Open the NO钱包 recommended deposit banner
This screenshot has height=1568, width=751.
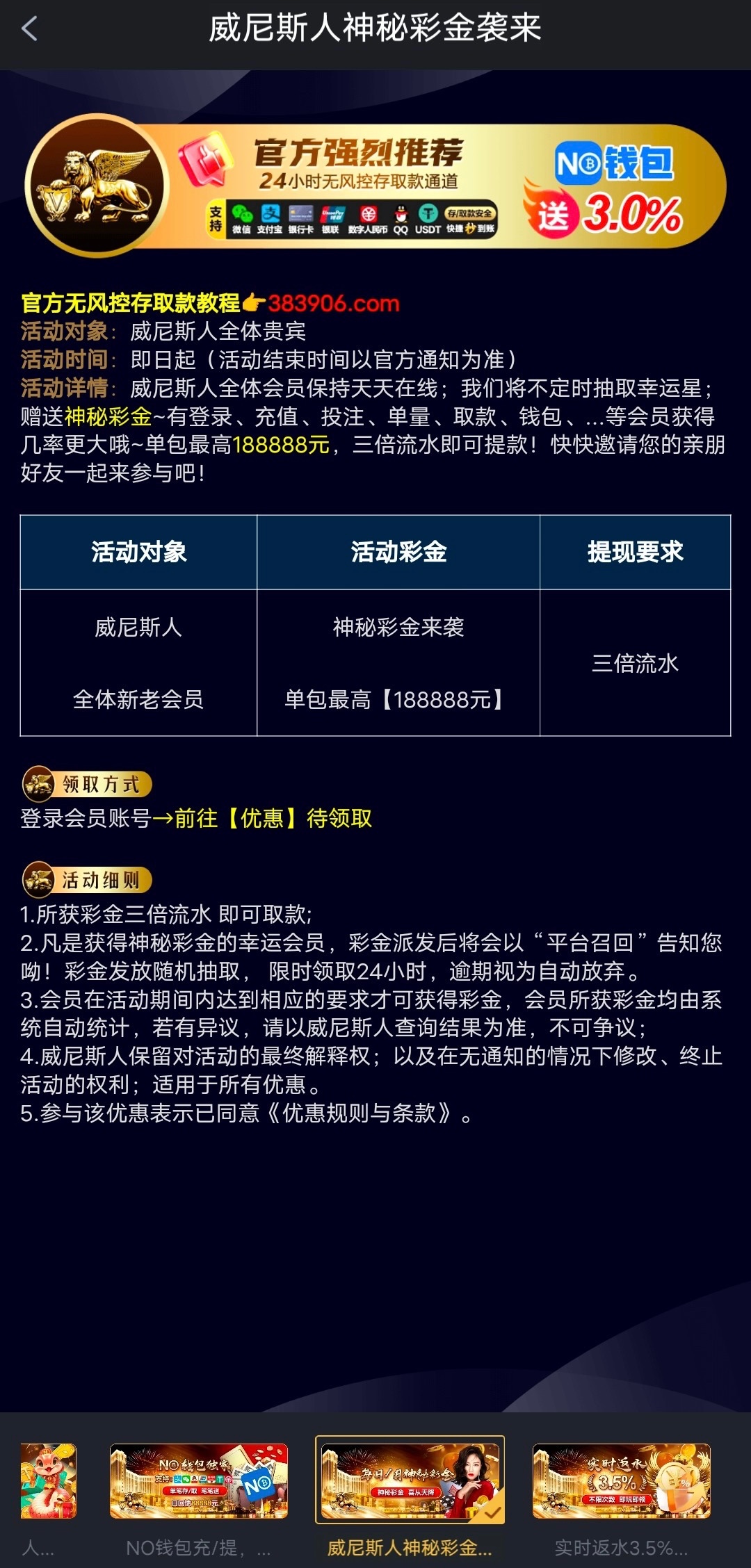click(x=375, y=186)
